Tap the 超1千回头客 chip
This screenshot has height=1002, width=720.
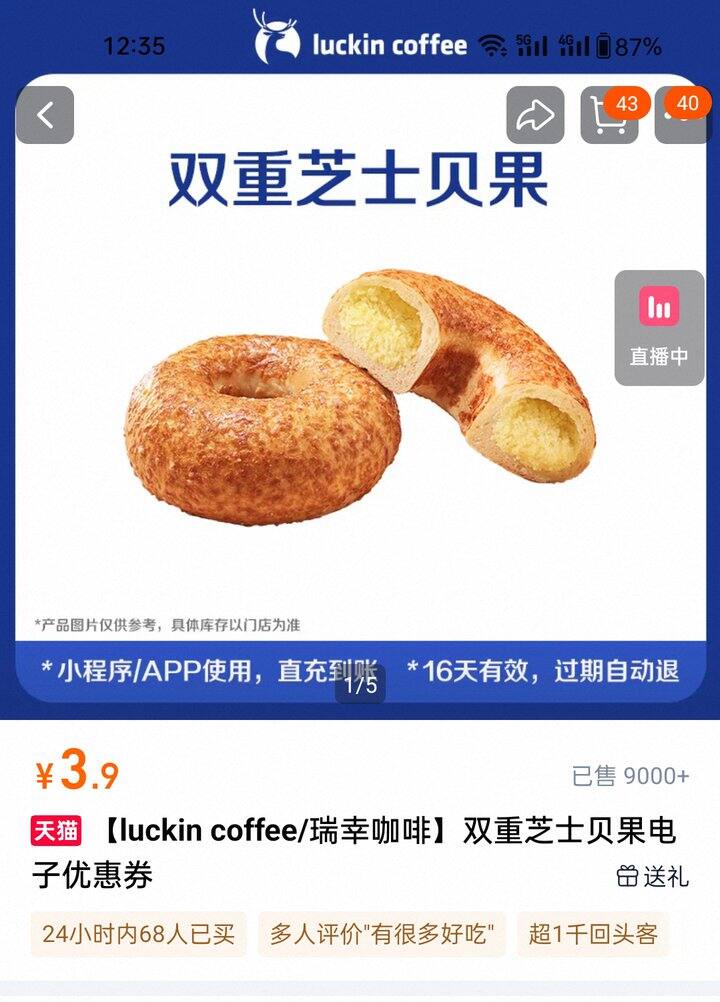(x=593, y=934)
